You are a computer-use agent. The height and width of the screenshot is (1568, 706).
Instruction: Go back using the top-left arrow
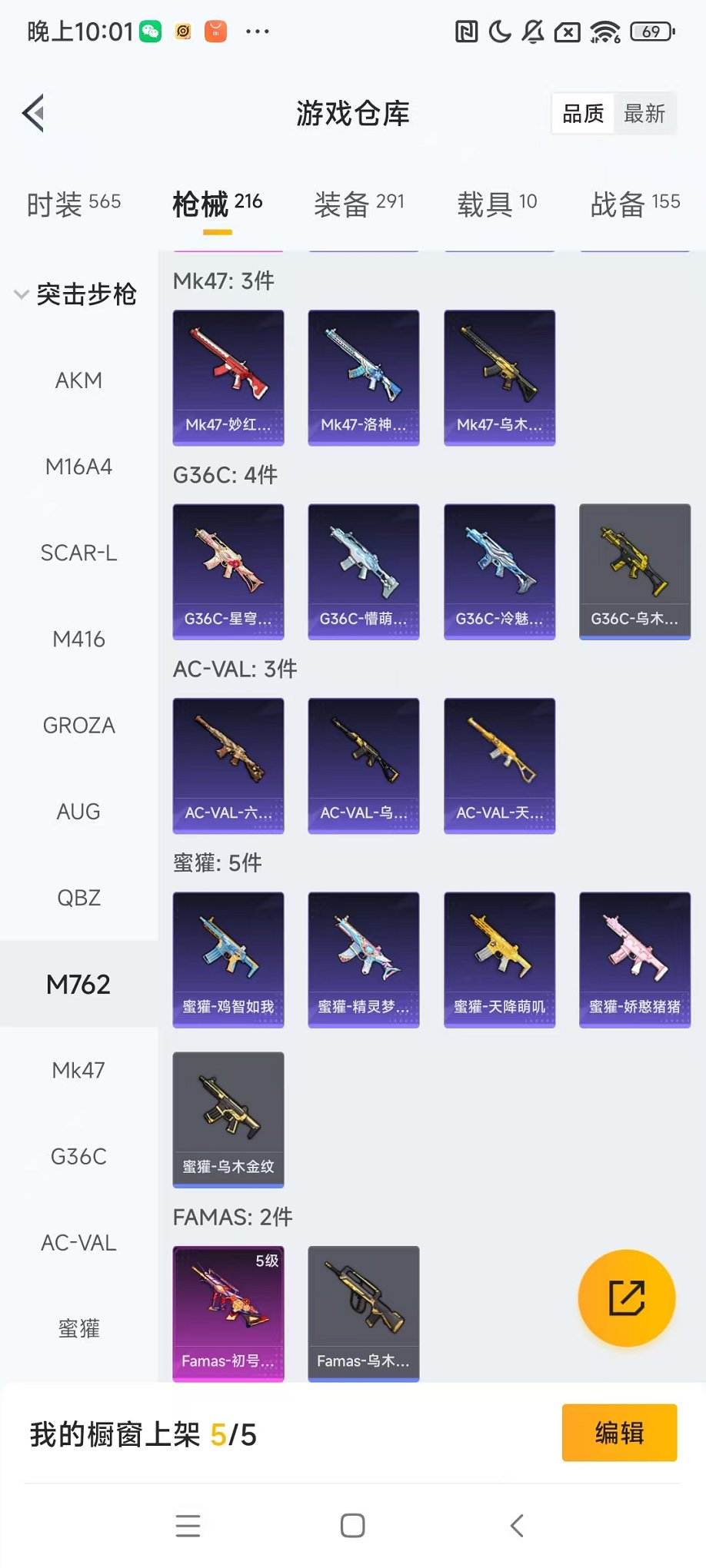coord(34,114)
